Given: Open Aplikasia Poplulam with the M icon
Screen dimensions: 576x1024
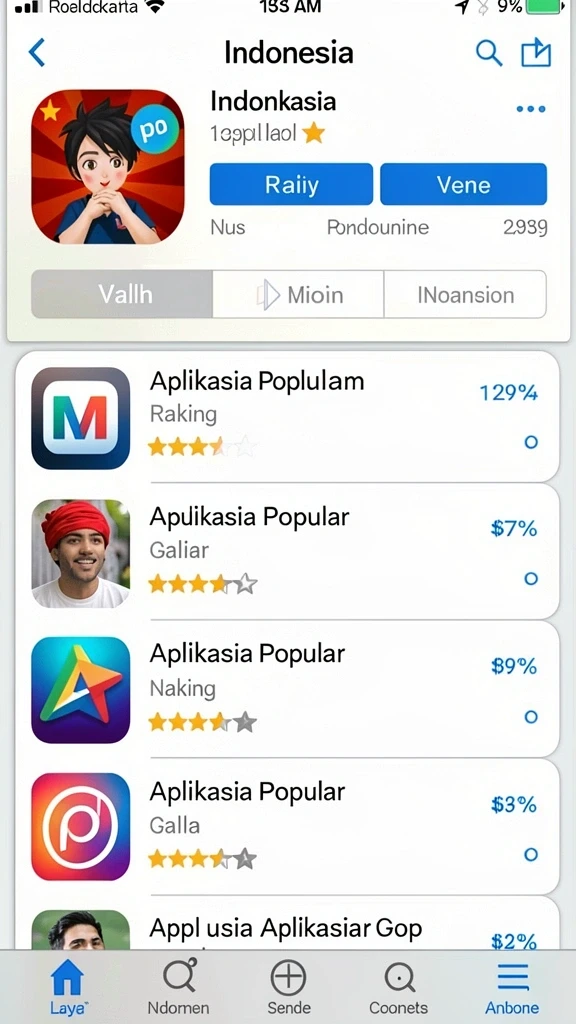Looking at the screenshot, I should (287, 417).
